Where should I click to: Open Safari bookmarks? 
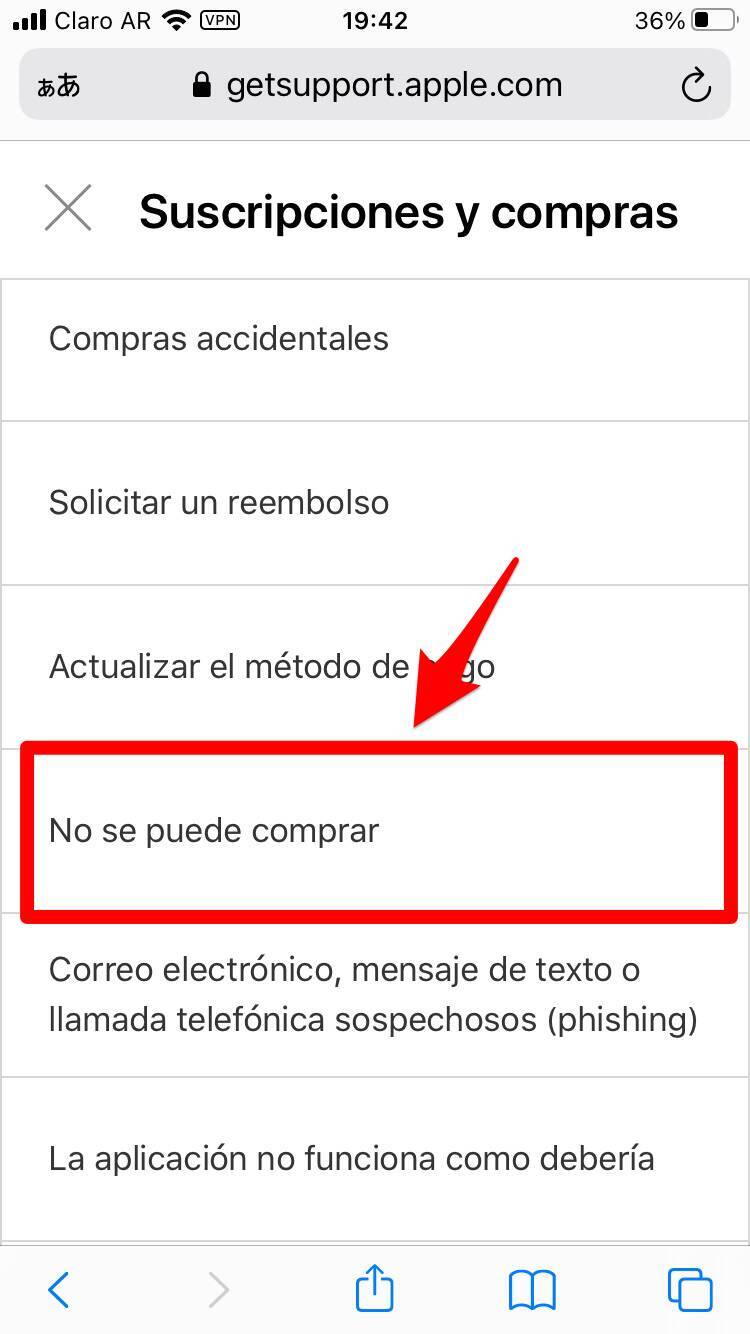pyautogui.click(x=532, y=1290)
